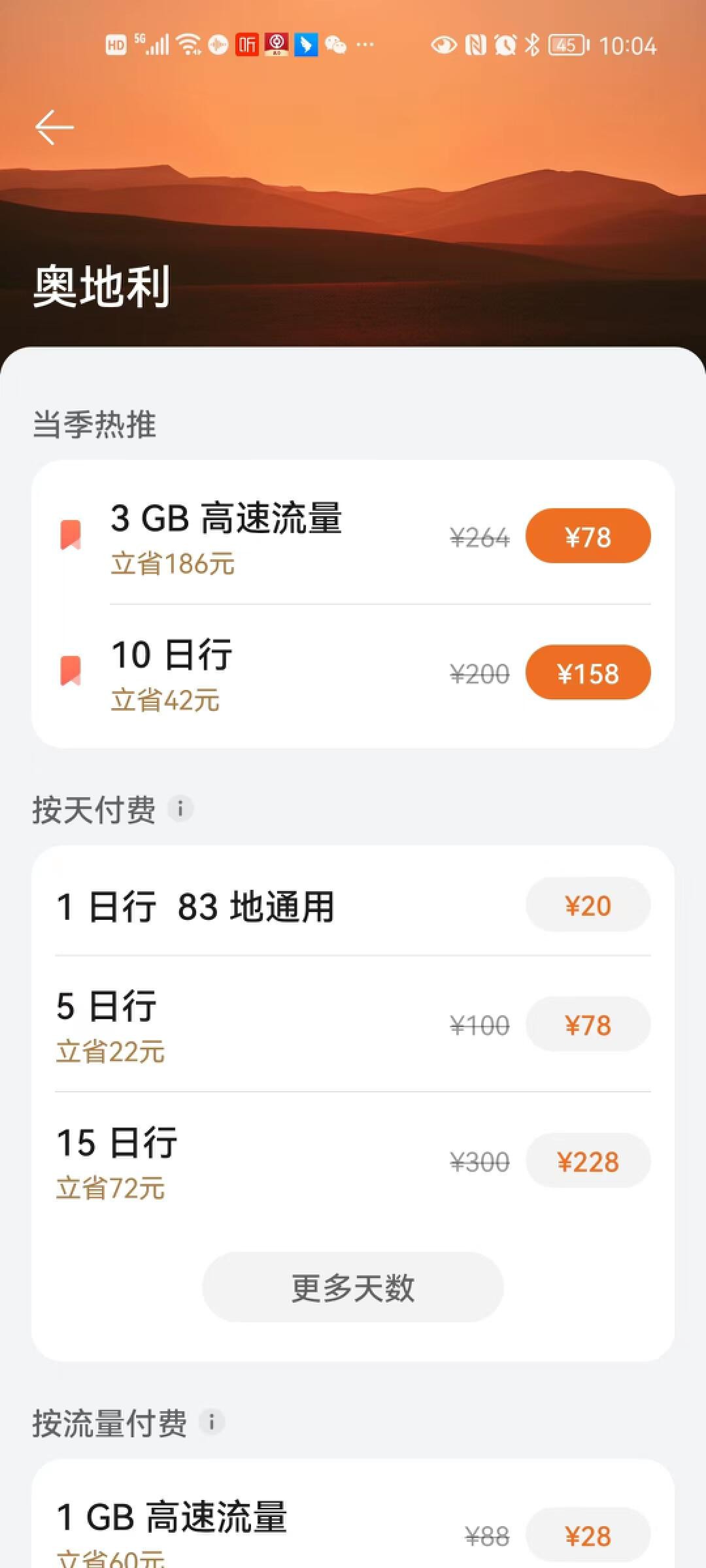Purchase the 1 GB 高速流量 for ¥28
Viewport: 706px width, 1568px height.
(587, 1535)
